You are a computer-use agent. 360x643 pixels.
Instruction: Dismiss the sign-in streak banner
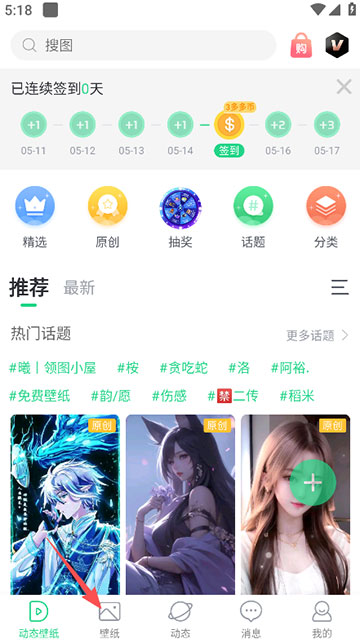click(344, 87)
